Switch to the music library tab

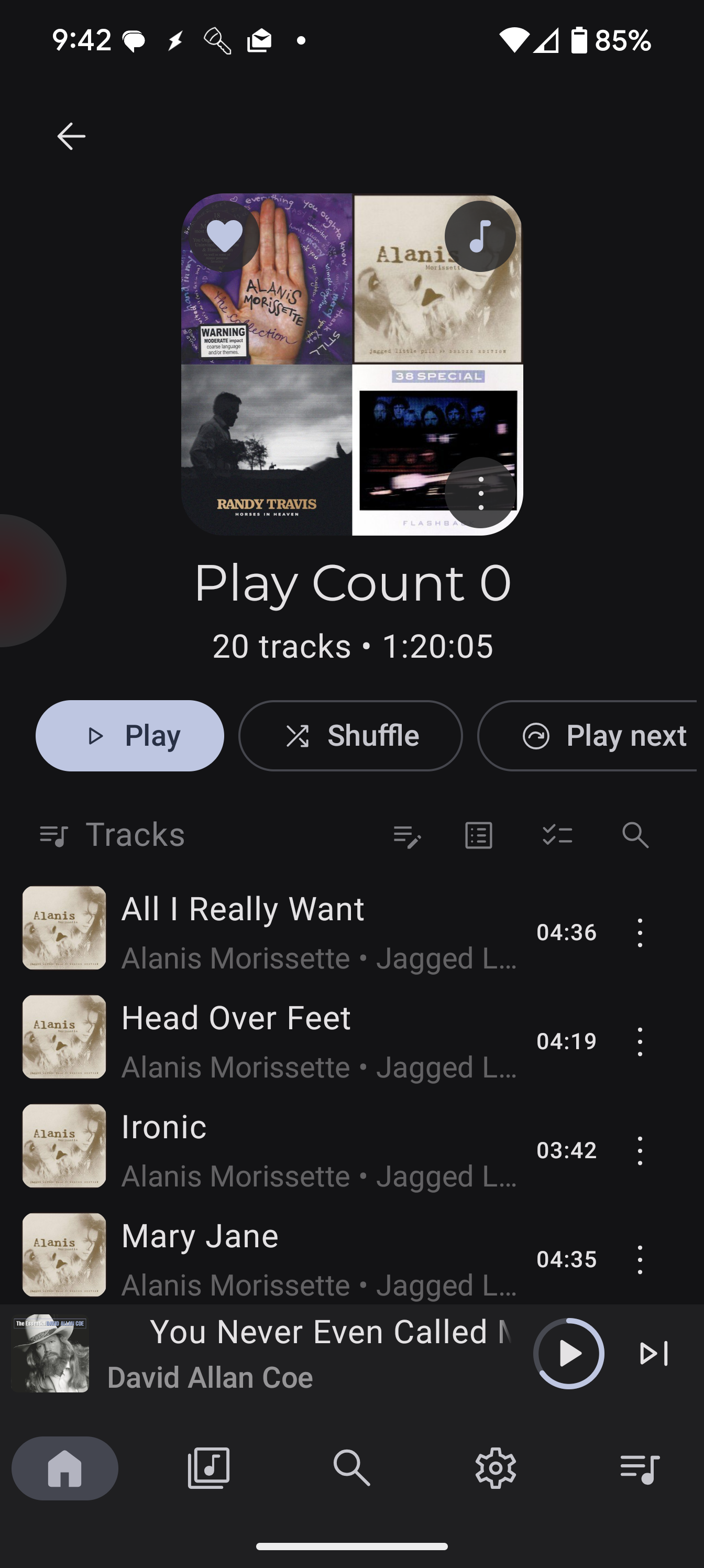click(x=208, y=1467)
